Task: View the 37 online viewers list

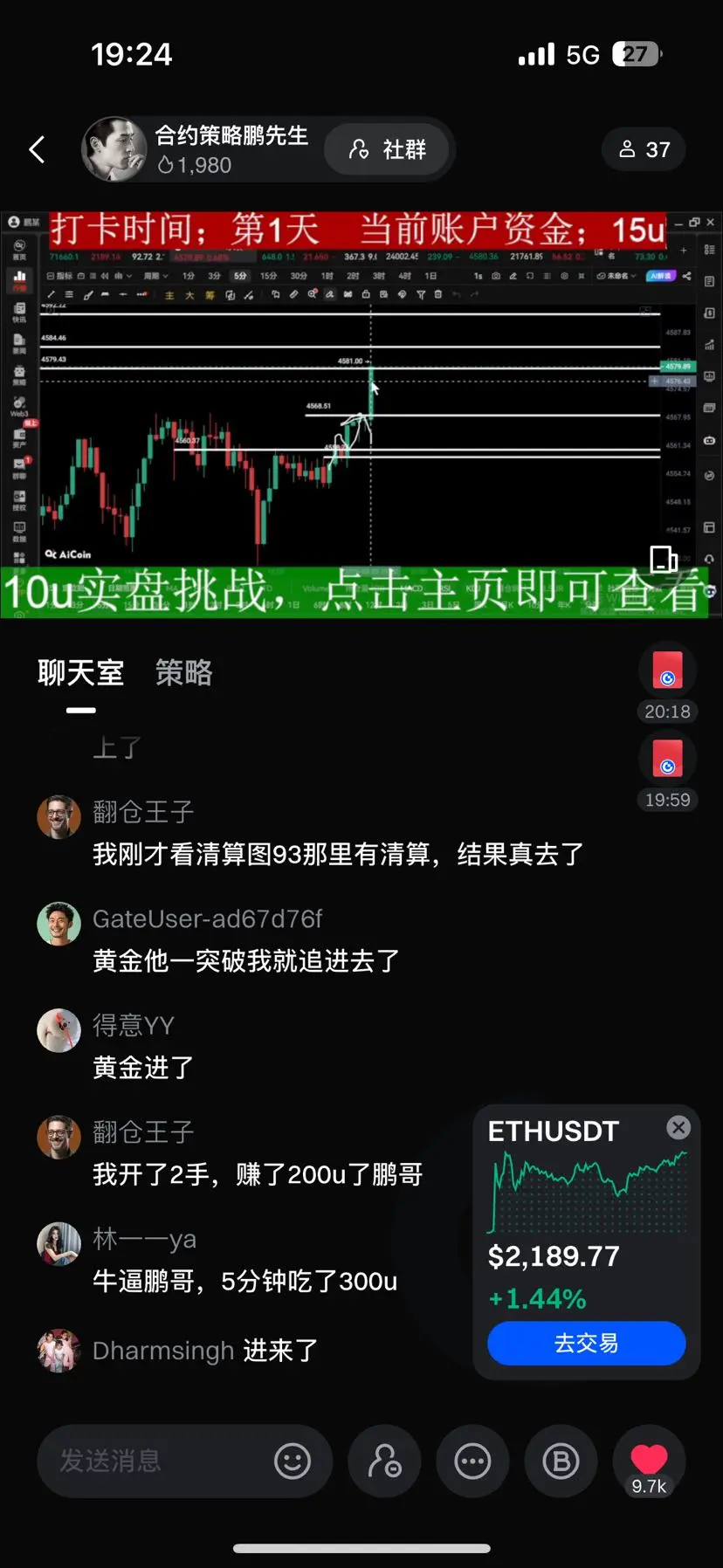Action: [644, 149]
